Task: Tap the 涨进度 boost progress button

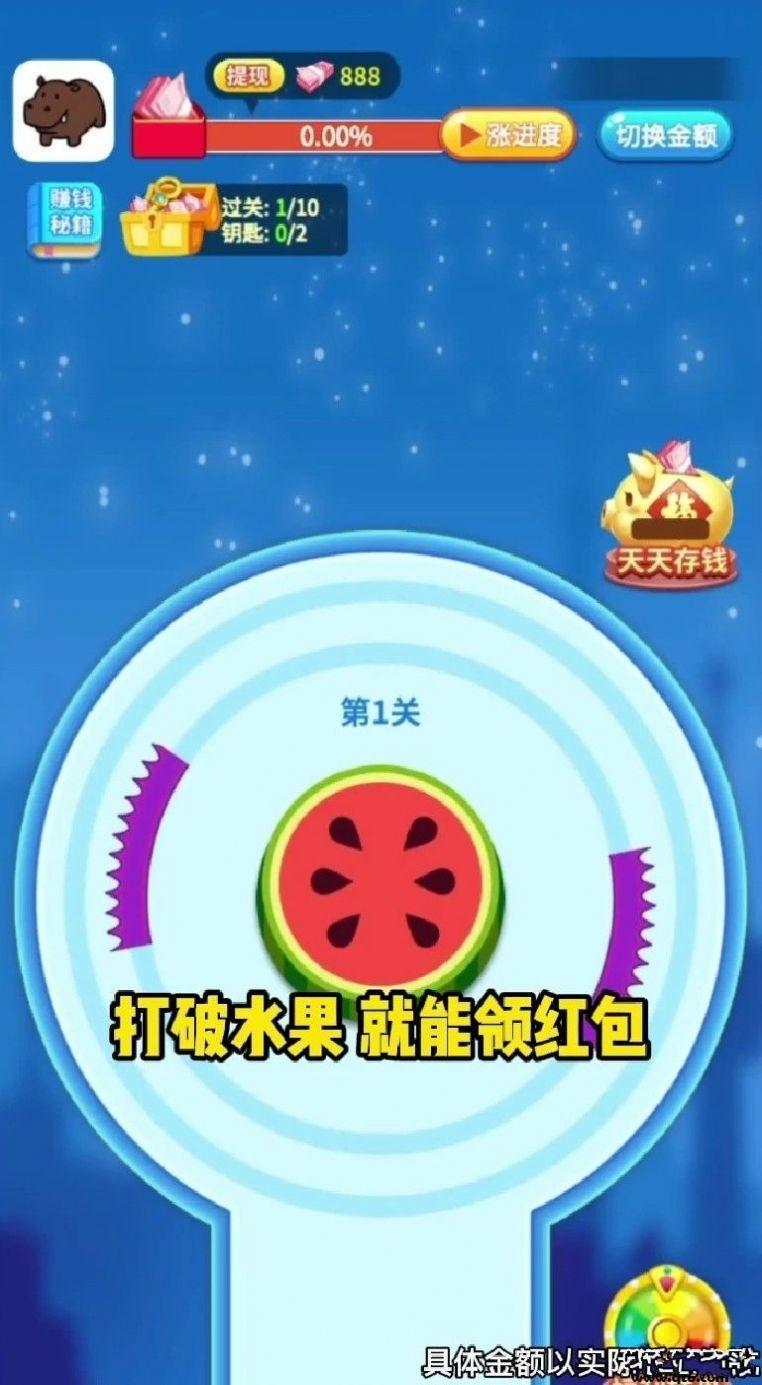Action: [x=509, y=136]
